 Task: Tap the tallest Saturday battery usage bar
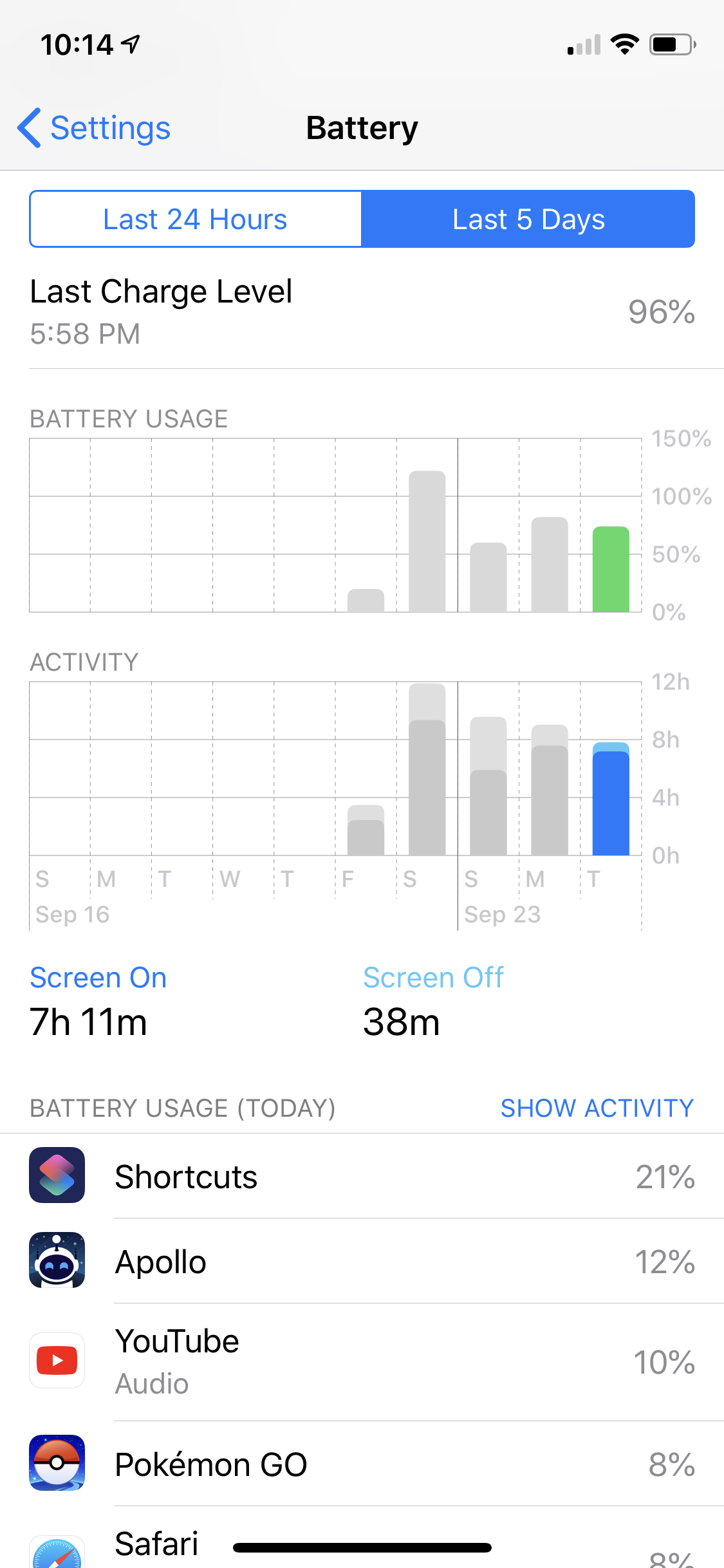pos(427,541)
